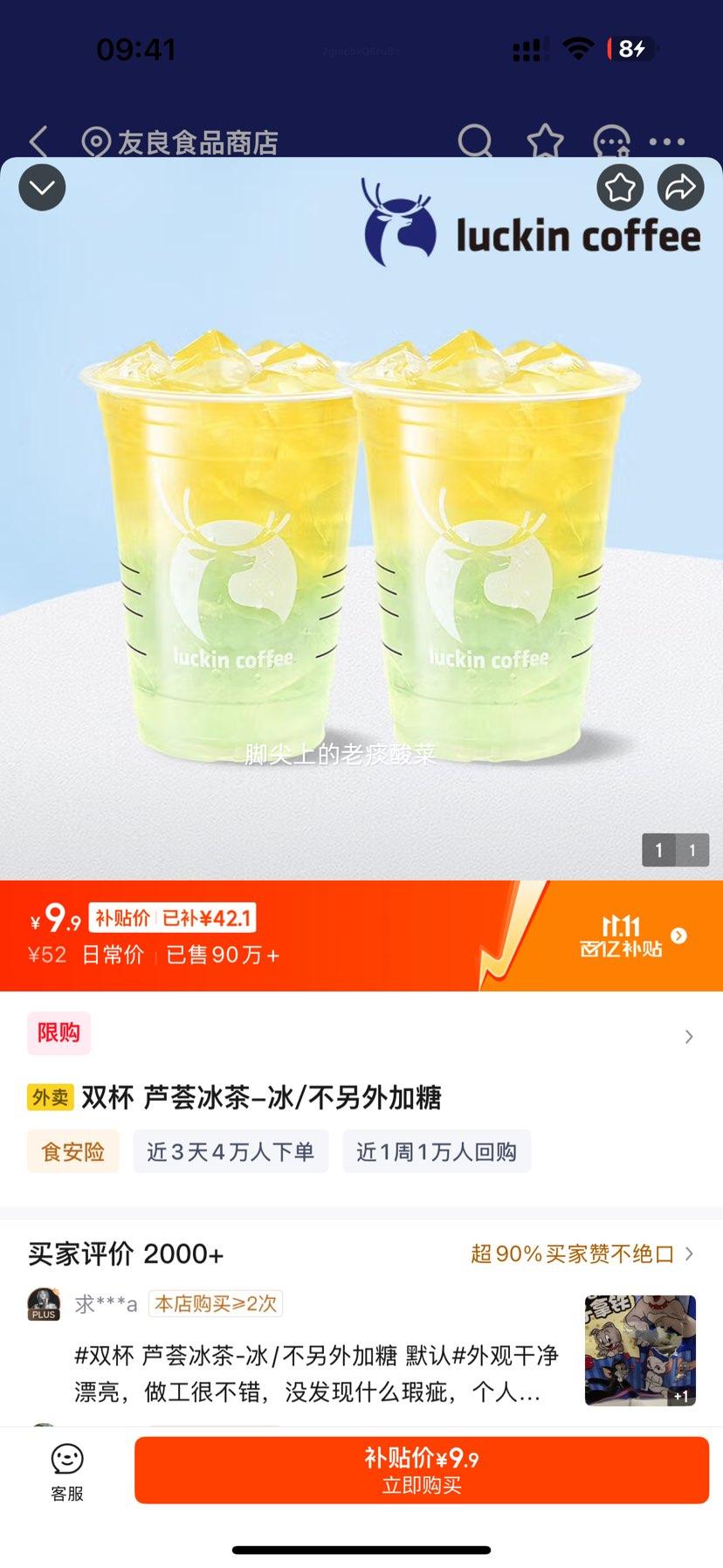The width and height of the screenshot is (723, 1568).
Task: Search within the store
Action: 475,142
